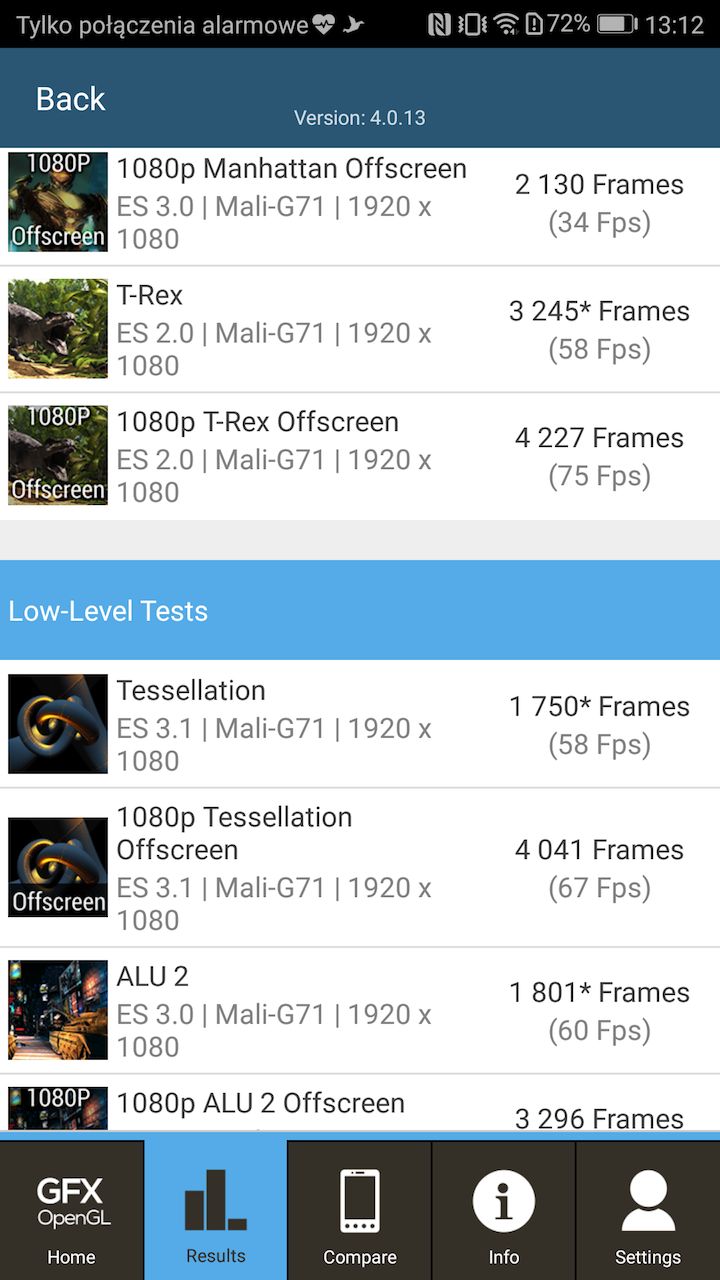
Task: Tap the Back button
Action: click(70, 99)
